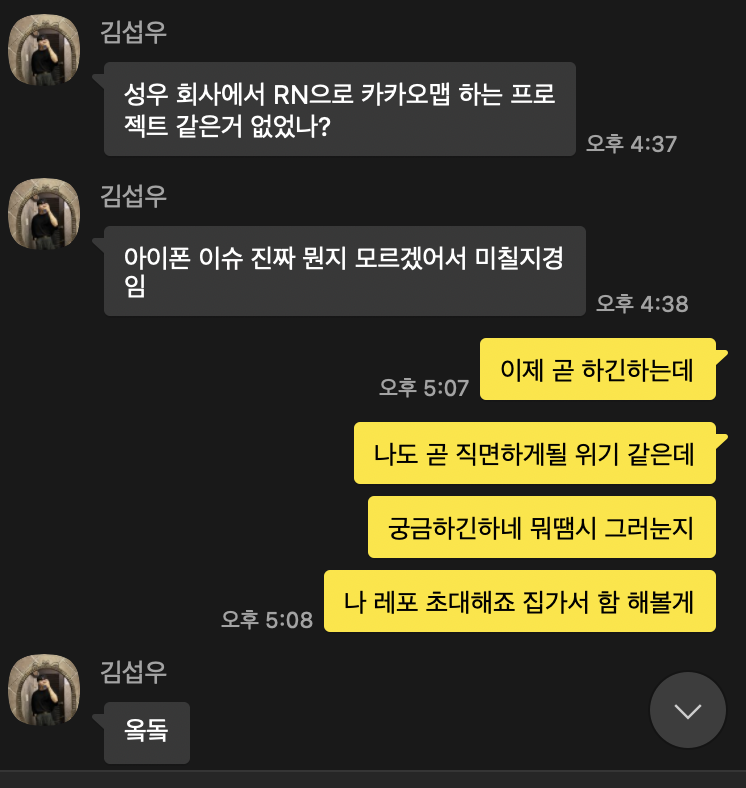Jump to latest messages with down-arrow button

point(687,710)
